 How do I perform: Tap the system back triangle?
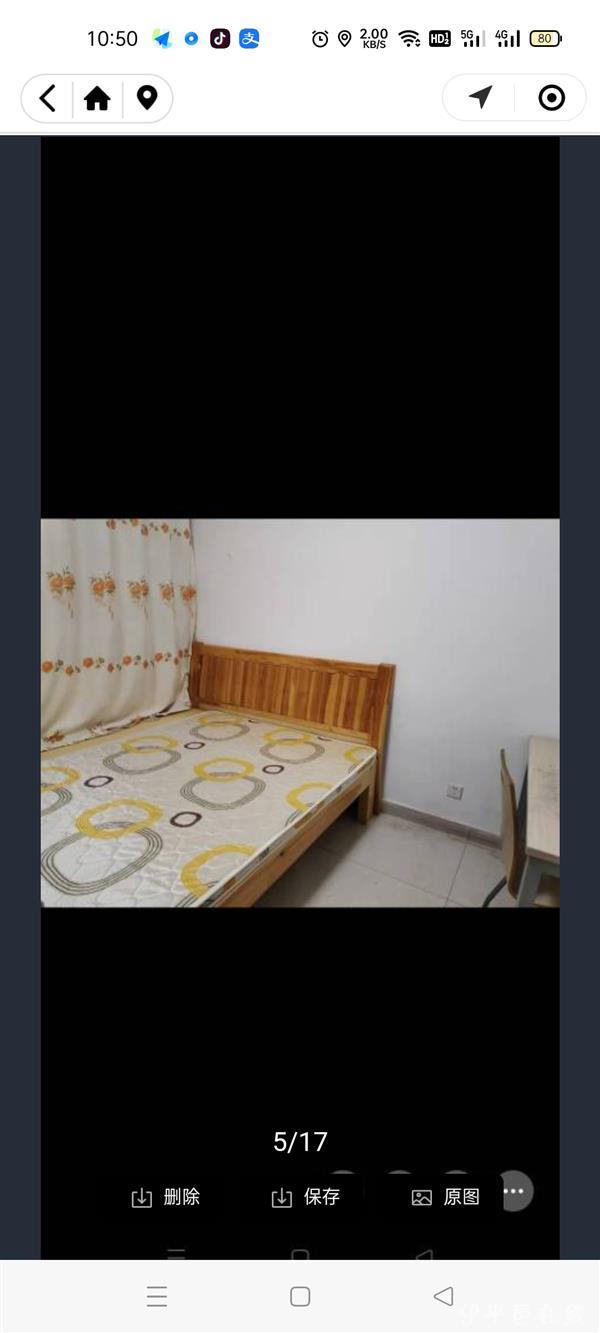pos(443,1297)
